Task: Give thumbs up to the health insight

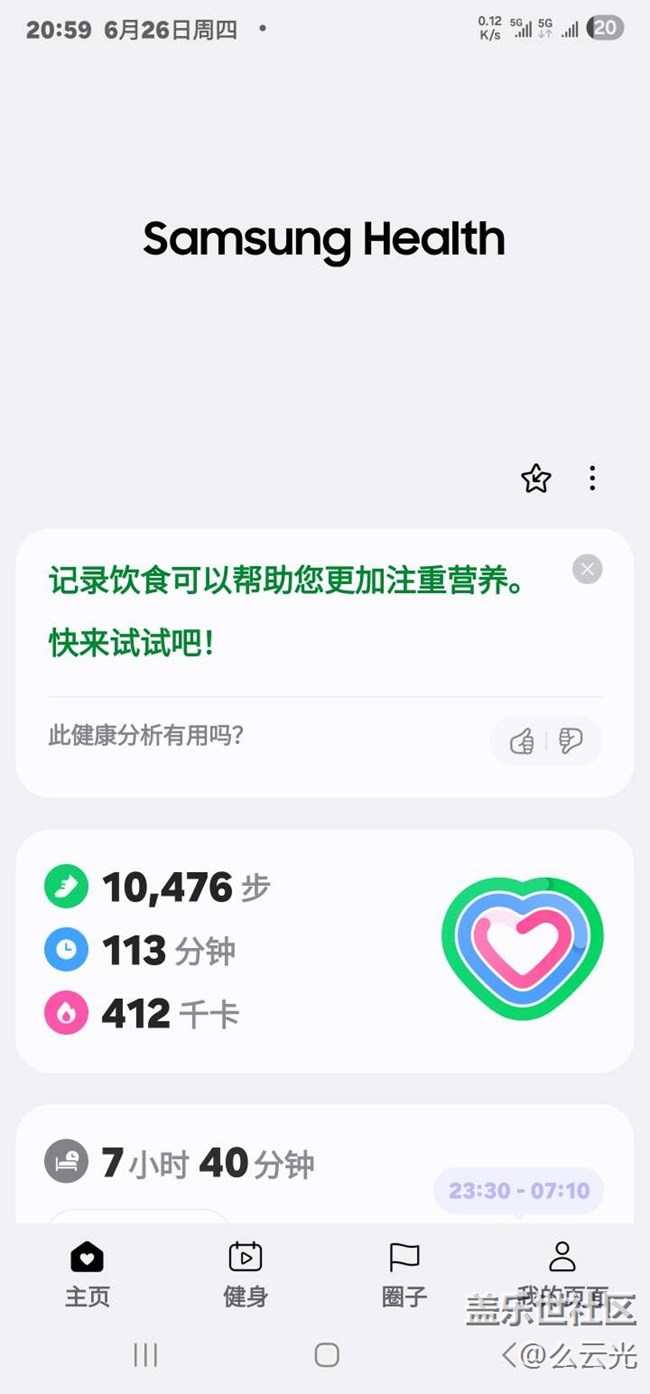Action: coord(521,741)
